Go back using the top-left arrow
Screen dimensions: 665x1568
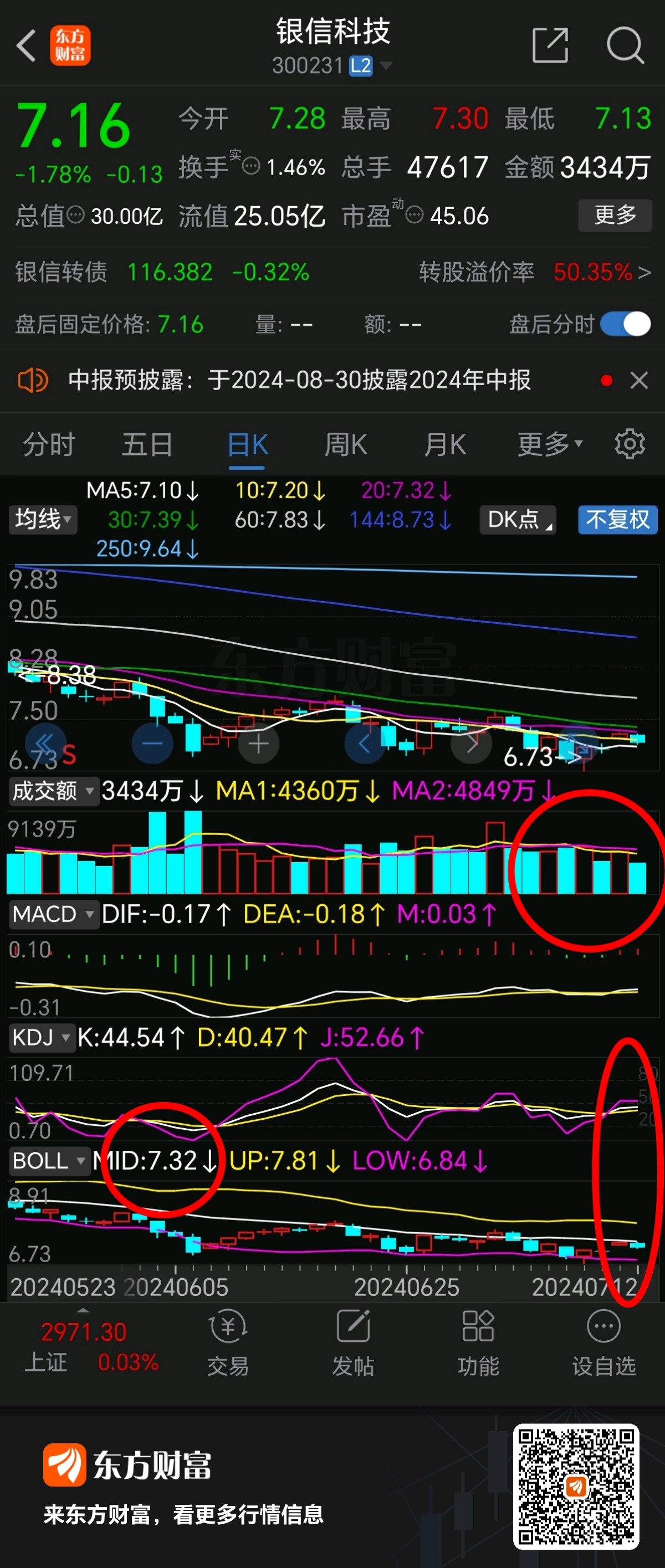26,45
